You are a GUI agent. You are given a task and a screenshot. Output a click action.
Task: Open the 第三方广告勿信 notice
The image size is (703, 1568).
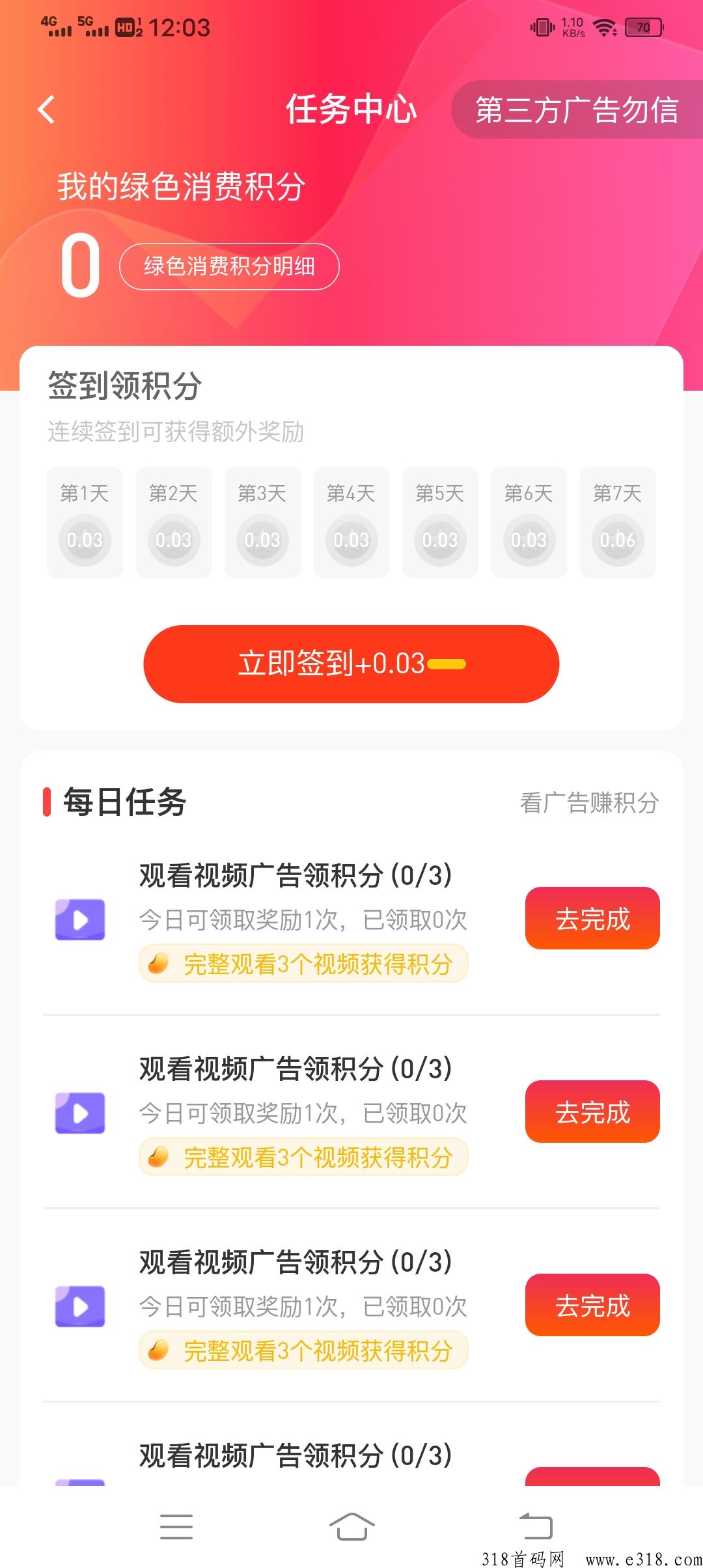(x=577, y=109)
